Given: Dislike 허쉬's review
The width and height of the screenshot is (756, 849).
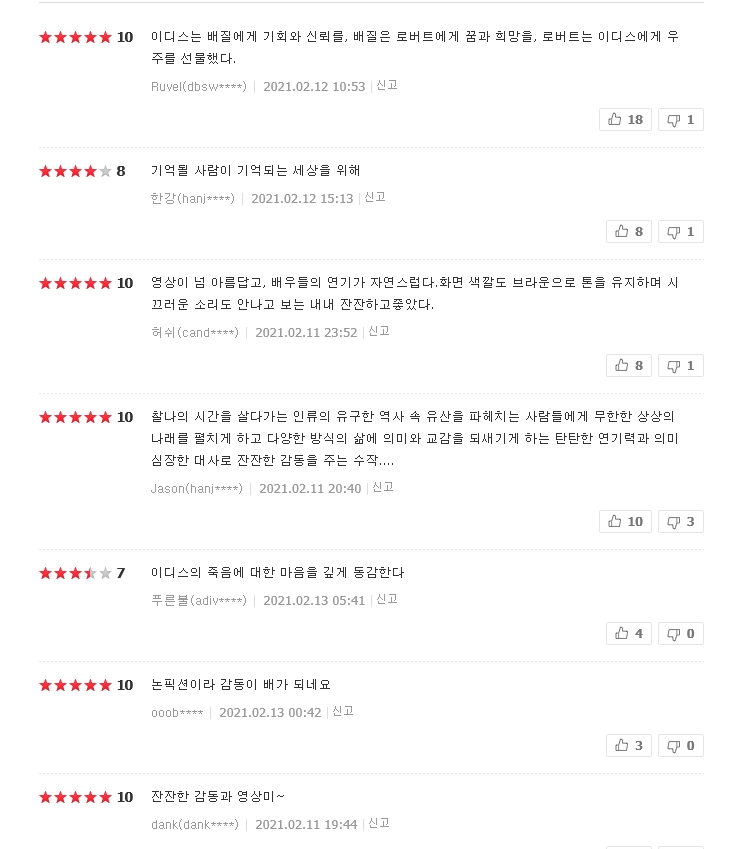Looking at the screenshot, I should tap(681, 366).
